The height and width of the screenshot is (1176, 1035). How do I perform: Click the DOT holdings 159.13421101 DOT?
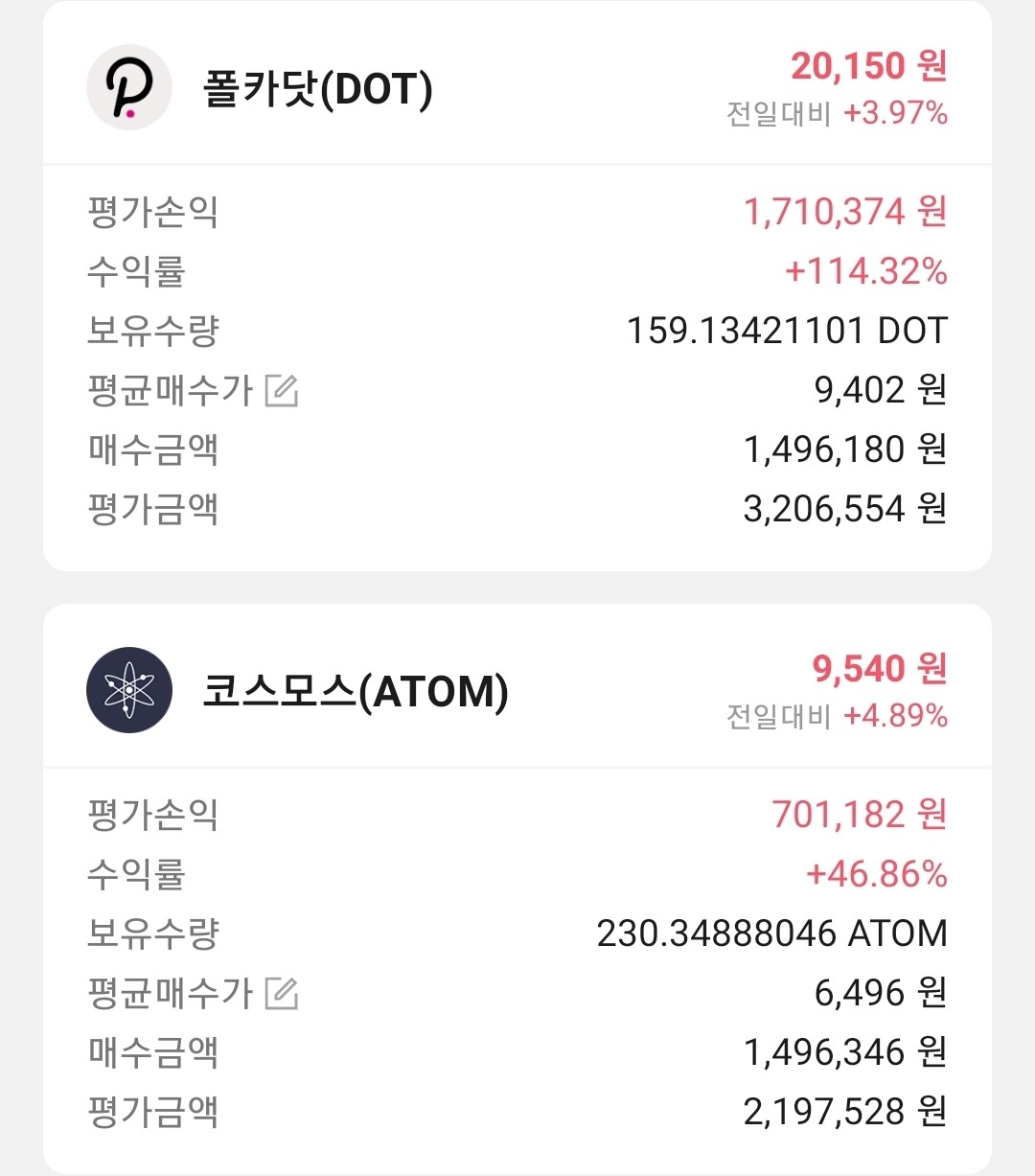point(786,330)
